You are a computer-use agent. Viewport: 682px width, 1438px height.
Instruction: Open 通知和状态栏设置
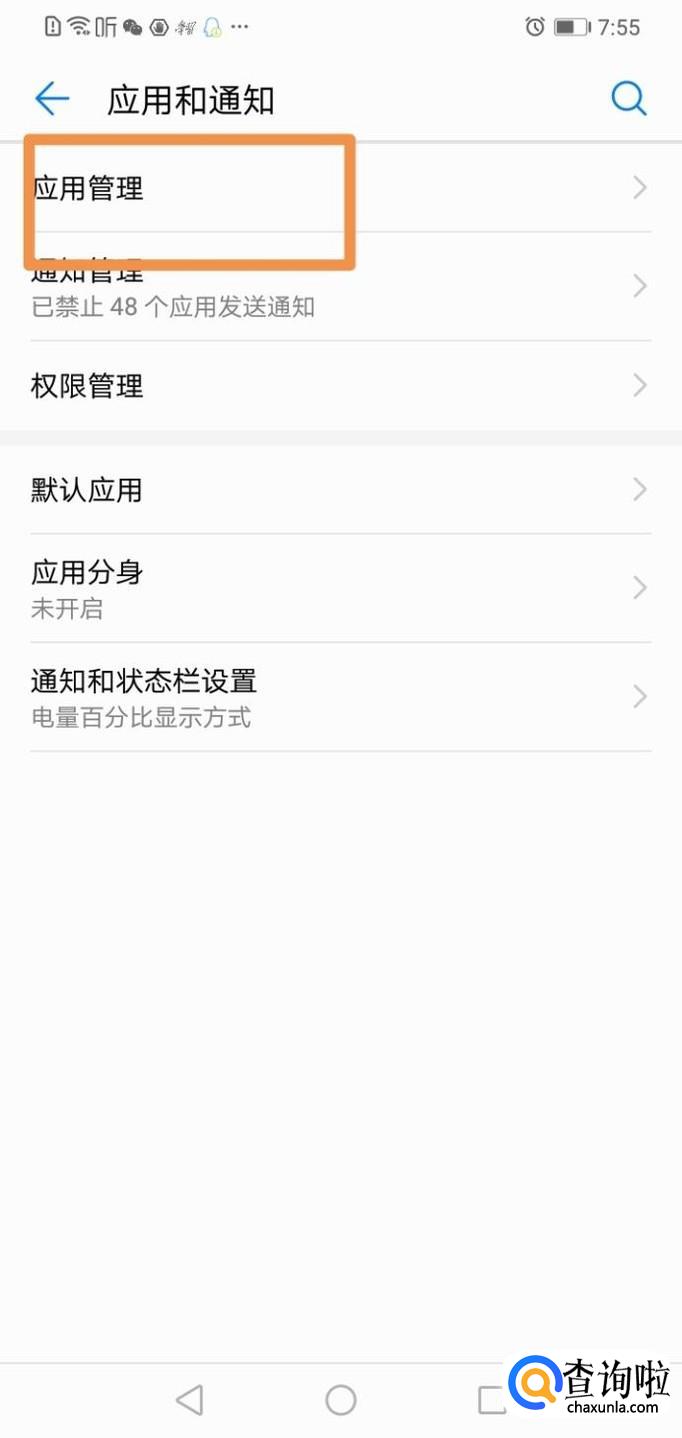(x=340, y=697)
